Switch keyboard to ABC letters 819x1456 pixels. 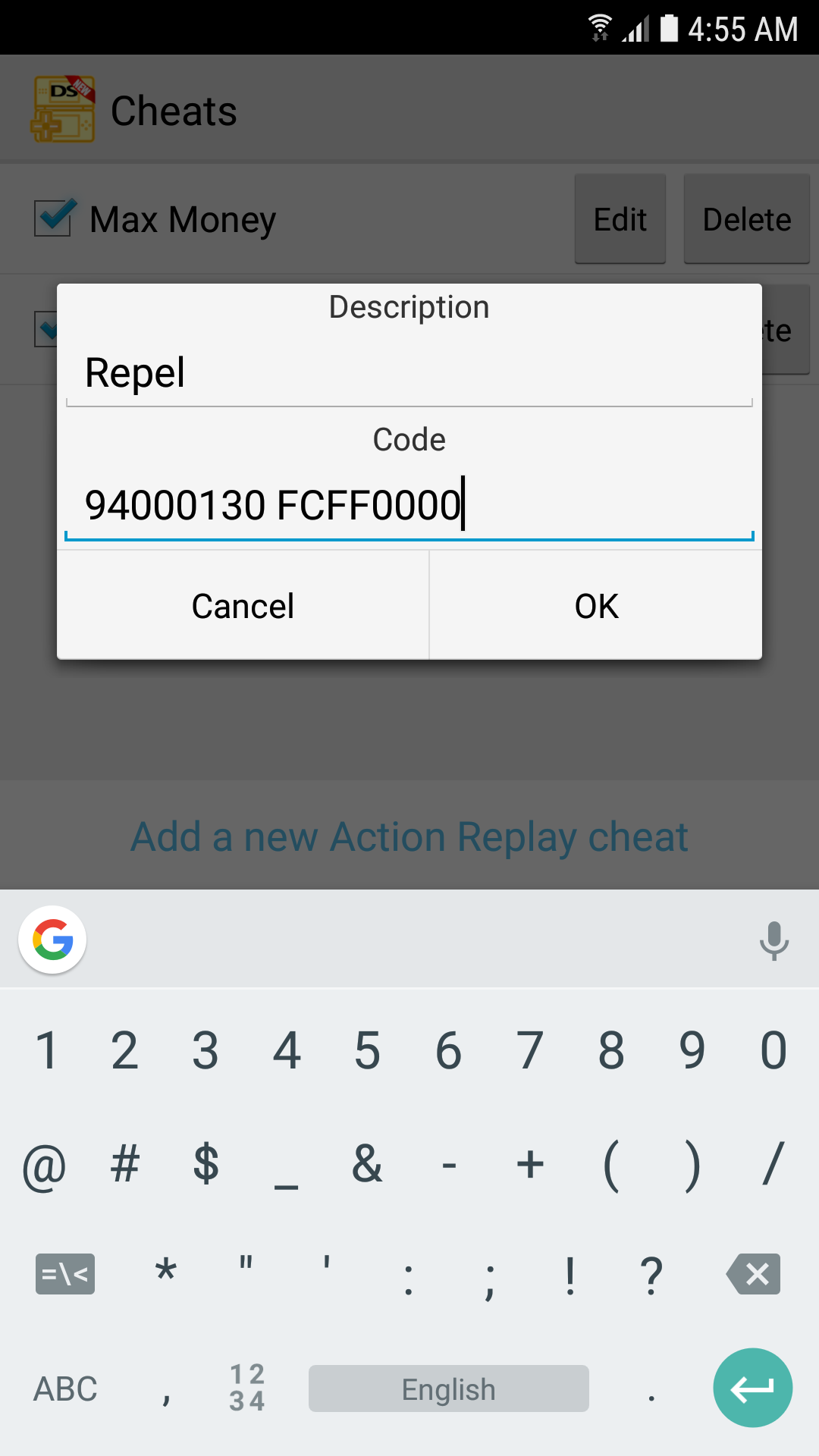coord(65,1389)
